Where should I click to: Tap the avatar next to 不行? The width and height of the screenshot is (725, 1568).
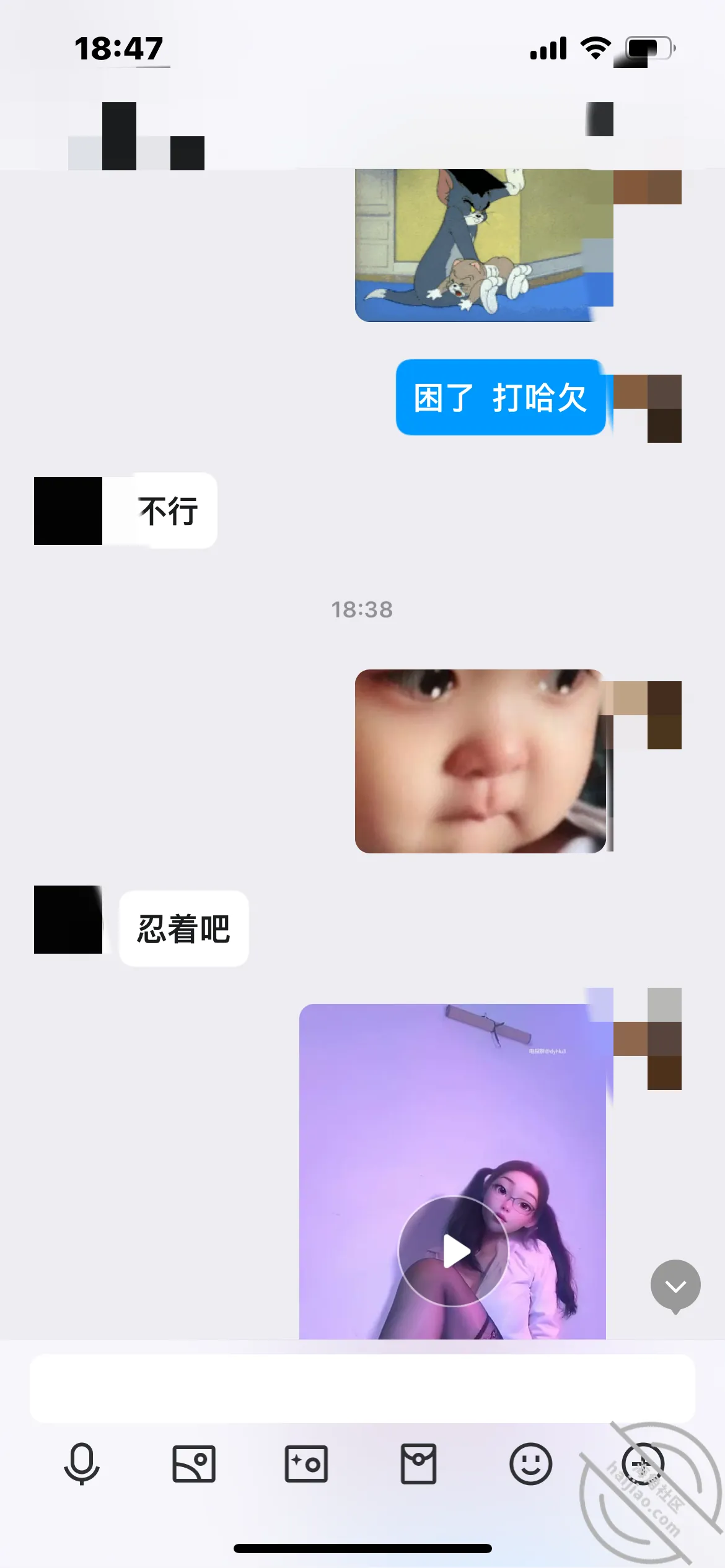point(68,511)
